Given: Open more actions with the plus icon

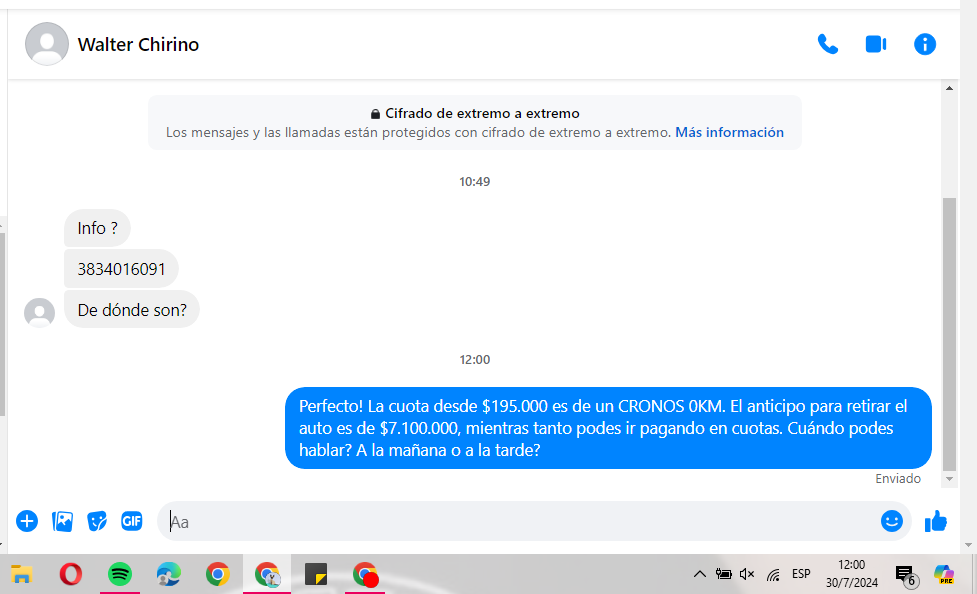Looking at the screenshot, I should tap(27, 521).
